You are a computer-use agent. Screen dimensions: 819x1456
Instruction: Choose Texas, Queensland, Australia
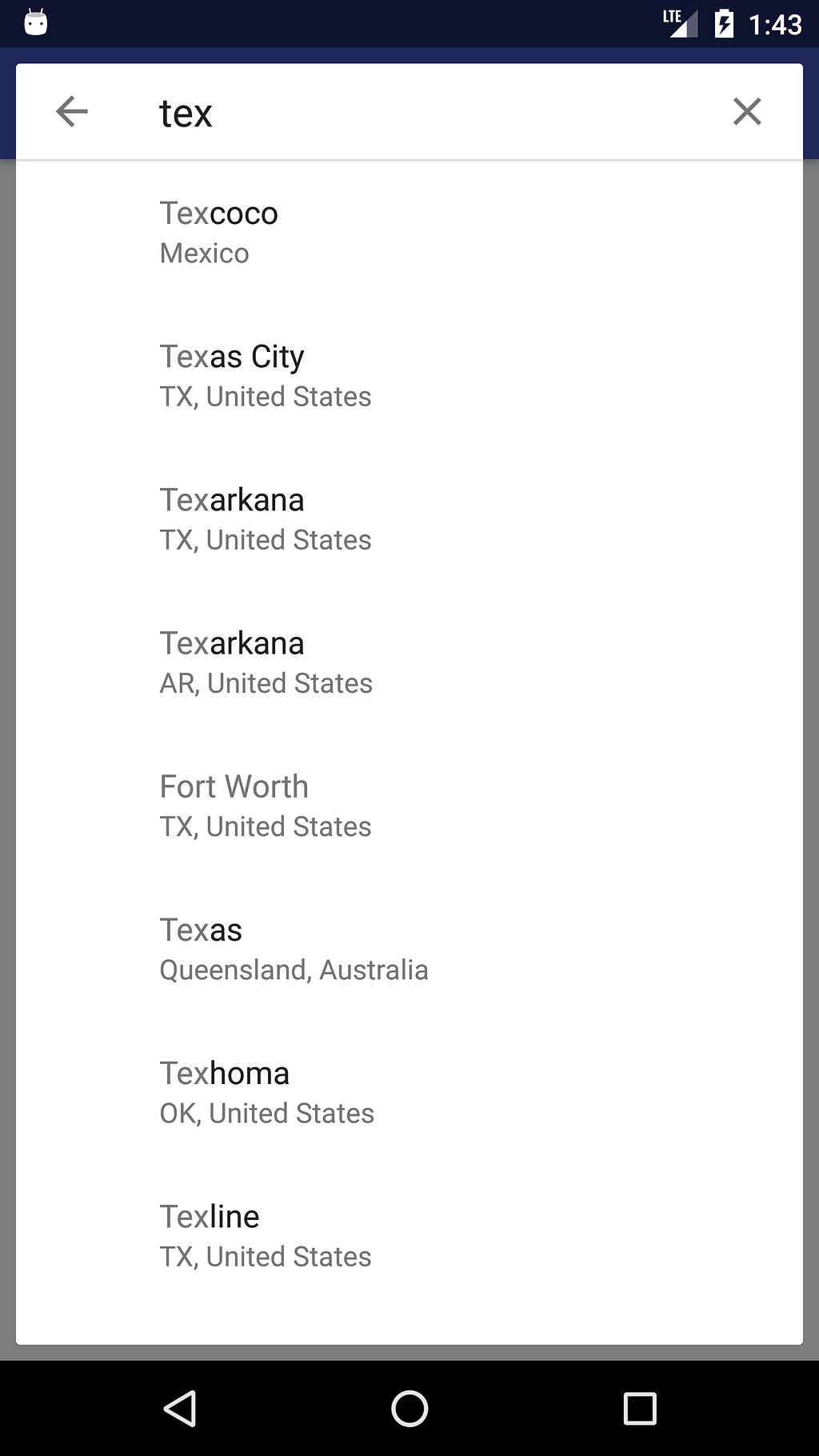click(409, 948)
